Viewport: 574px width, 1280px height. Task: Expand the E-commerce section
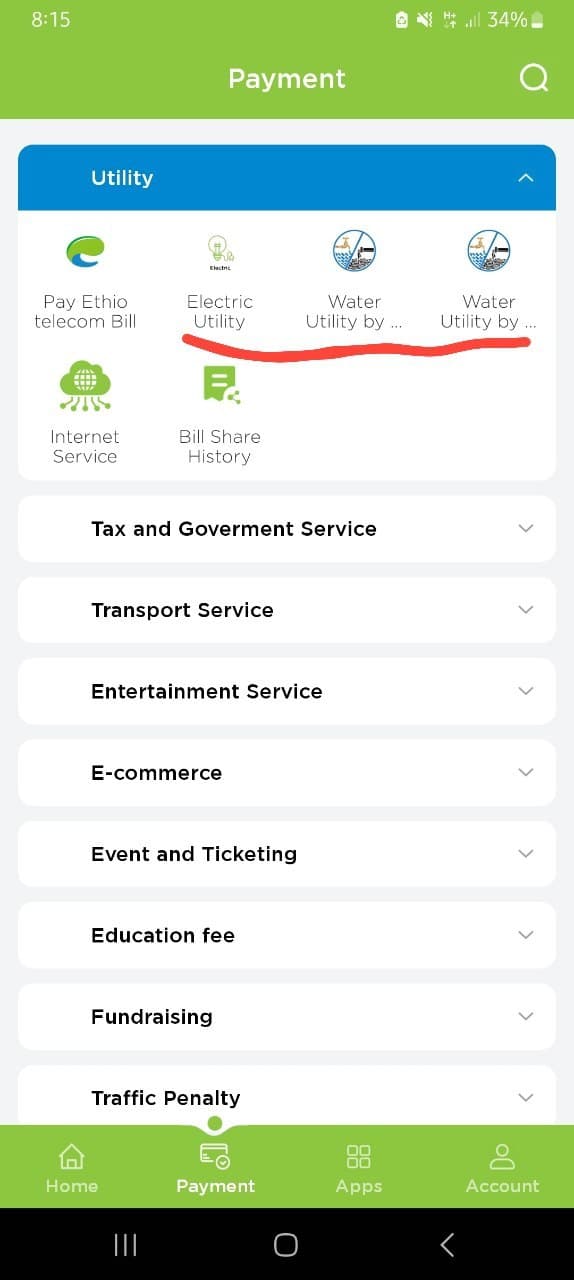coord(287,773)
